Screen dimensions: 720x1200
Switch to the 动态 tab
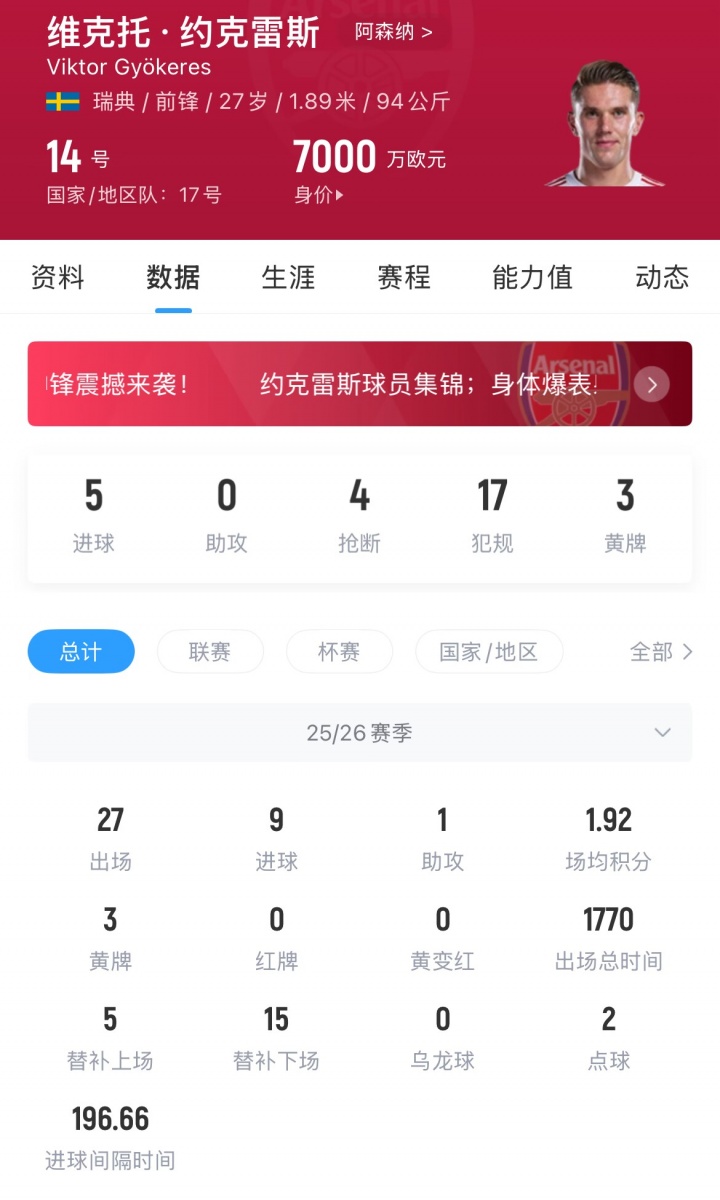pyautogui.click(x=661, y=278)
